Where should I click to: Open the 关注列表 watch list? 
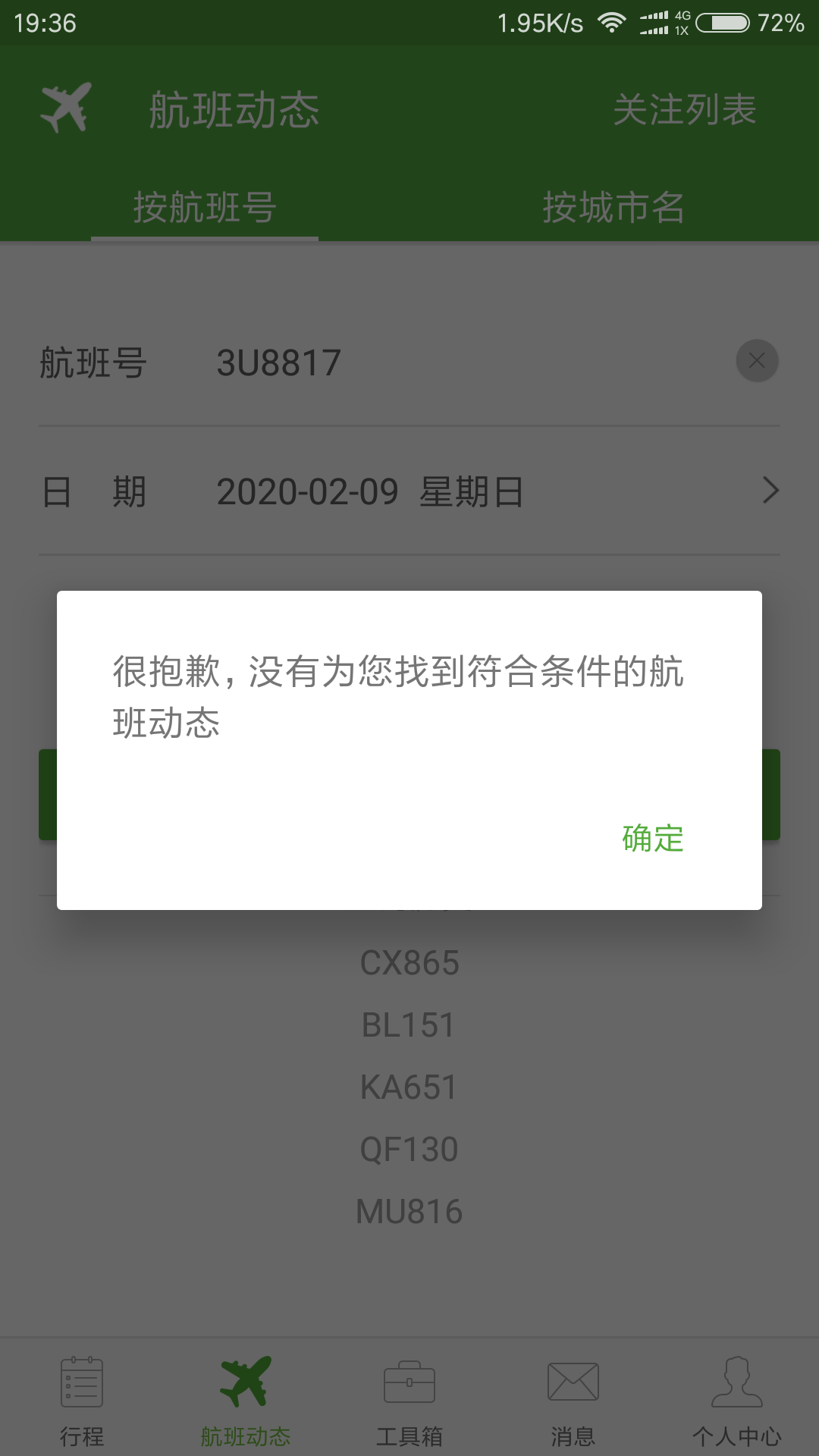click(x=684, y=110)
